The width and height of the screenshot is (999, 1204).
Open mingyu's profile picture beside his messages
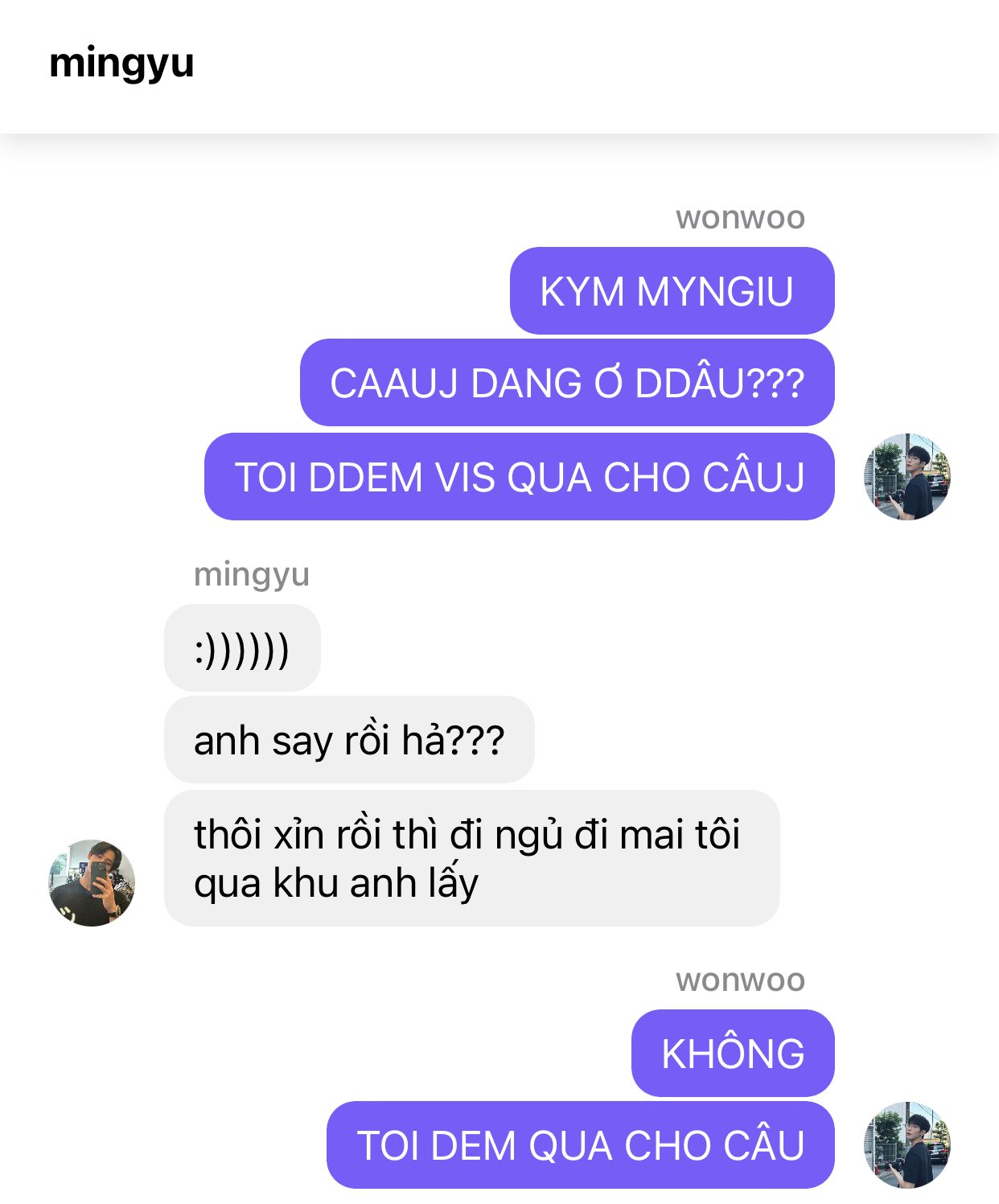tap(92, 883)
